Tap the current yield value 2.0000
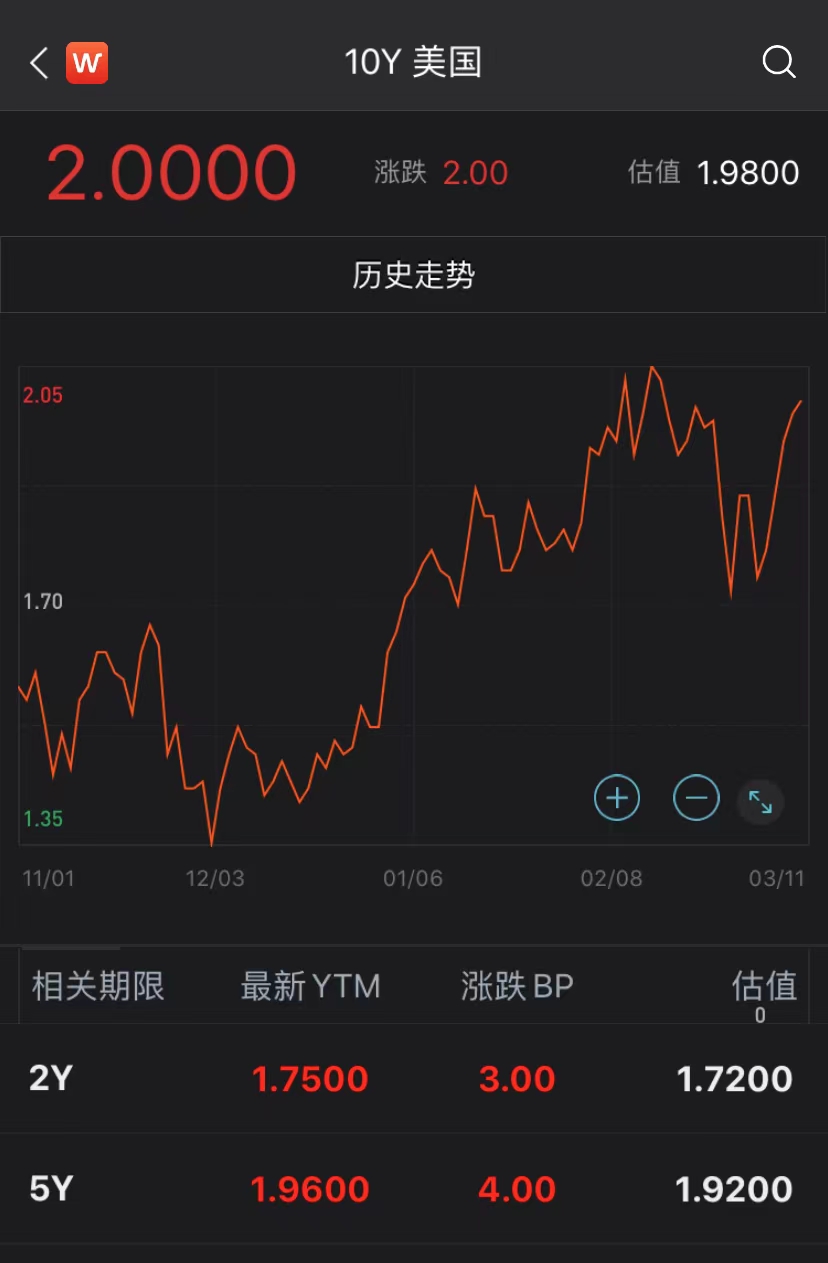828x1263 pixels. tap(170, 171)
